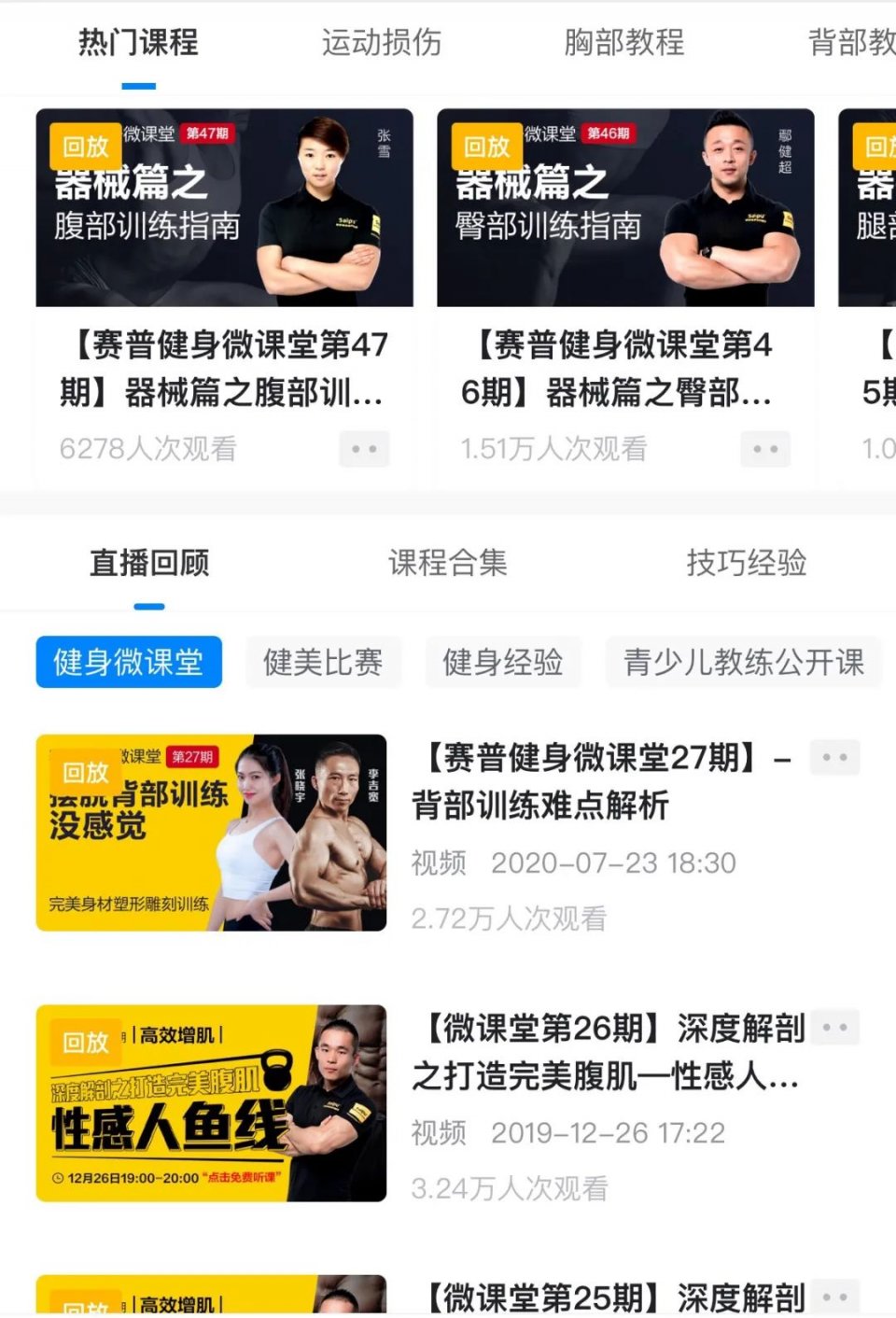Viewport: 896px width, 1318px height.
Task: Switch to the 胸部教程 tab
Action: coord(623,43)
